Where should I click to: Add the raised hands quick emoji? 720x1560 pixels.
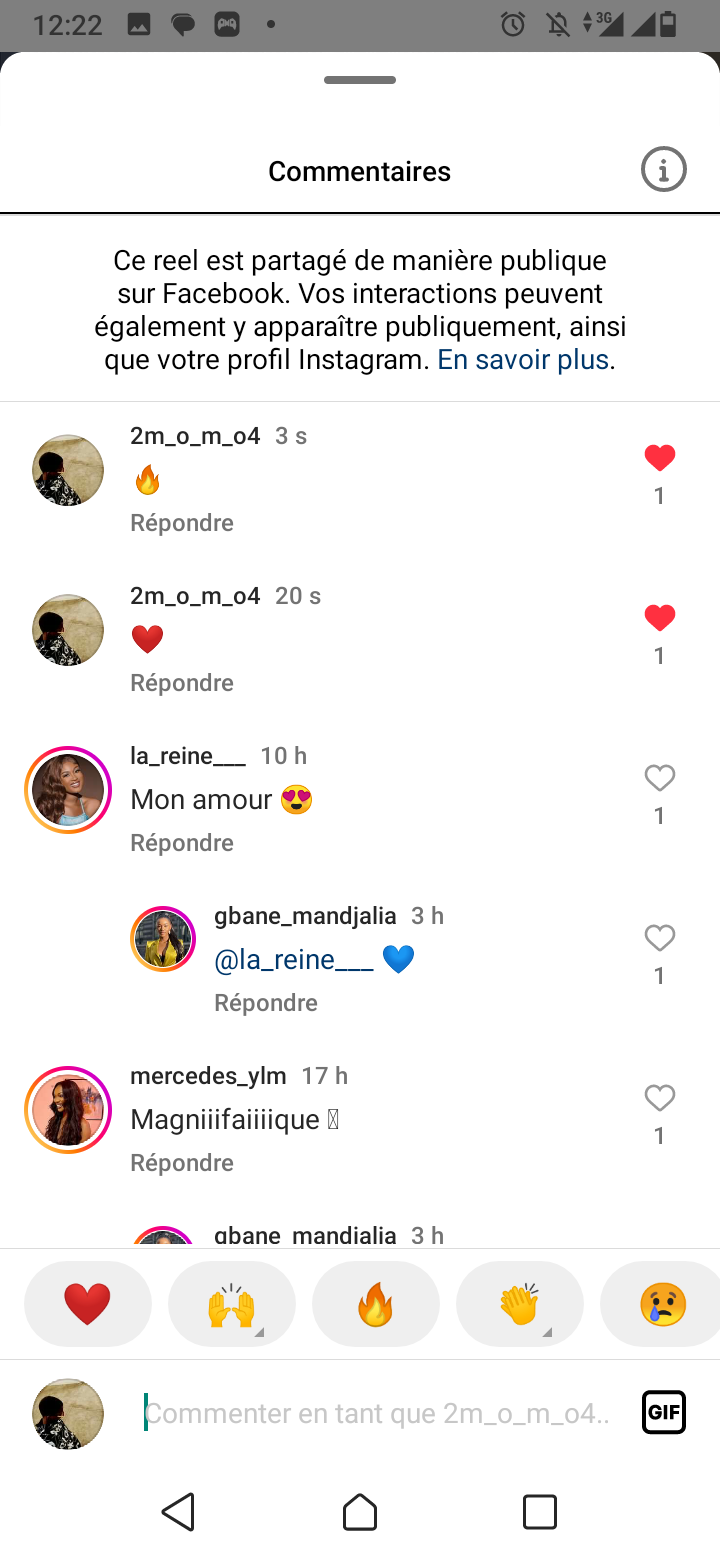coord(232,1304)
